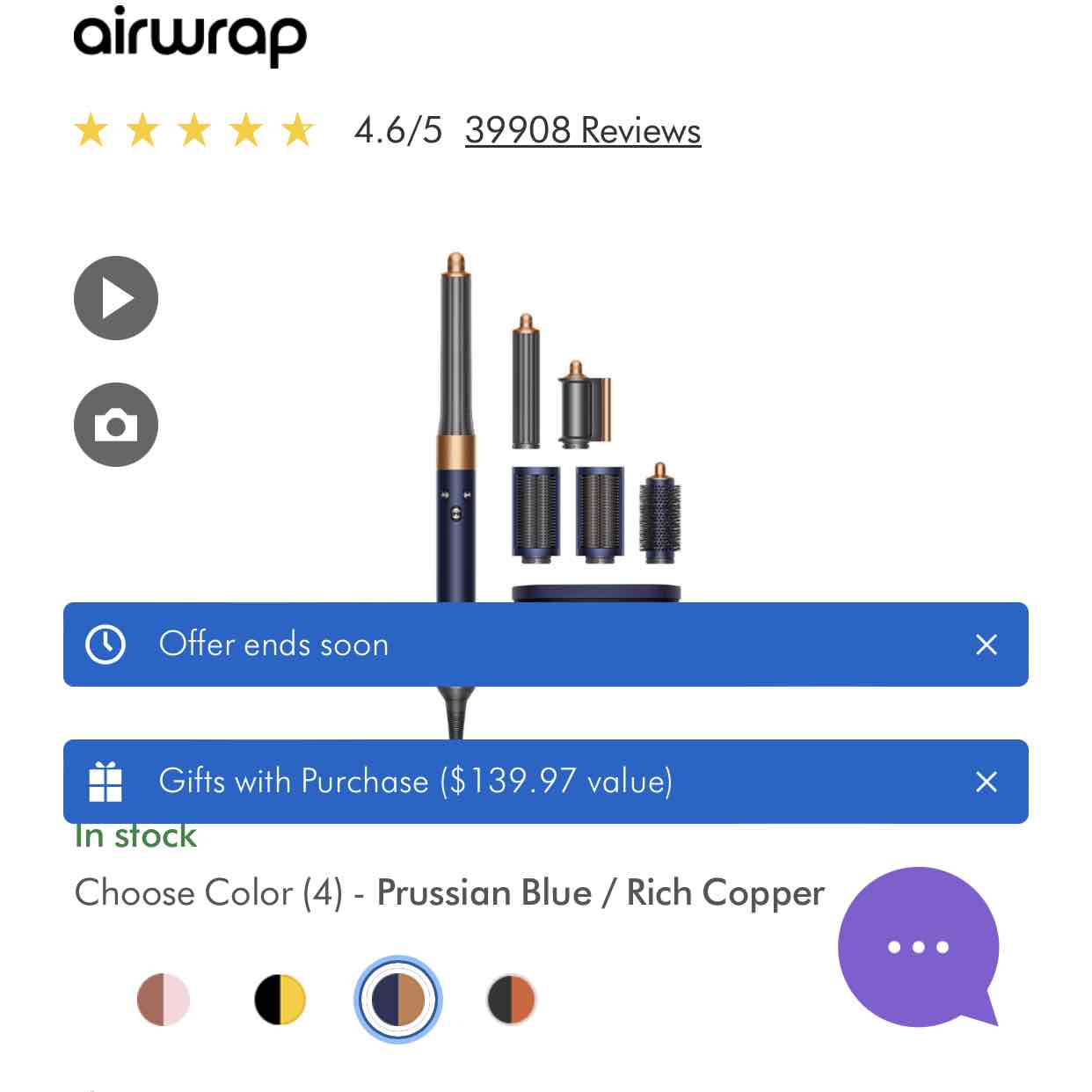1092x1092 pixels.
Task: Pick the dark grey and orange color swatch
Action: 511,1000
